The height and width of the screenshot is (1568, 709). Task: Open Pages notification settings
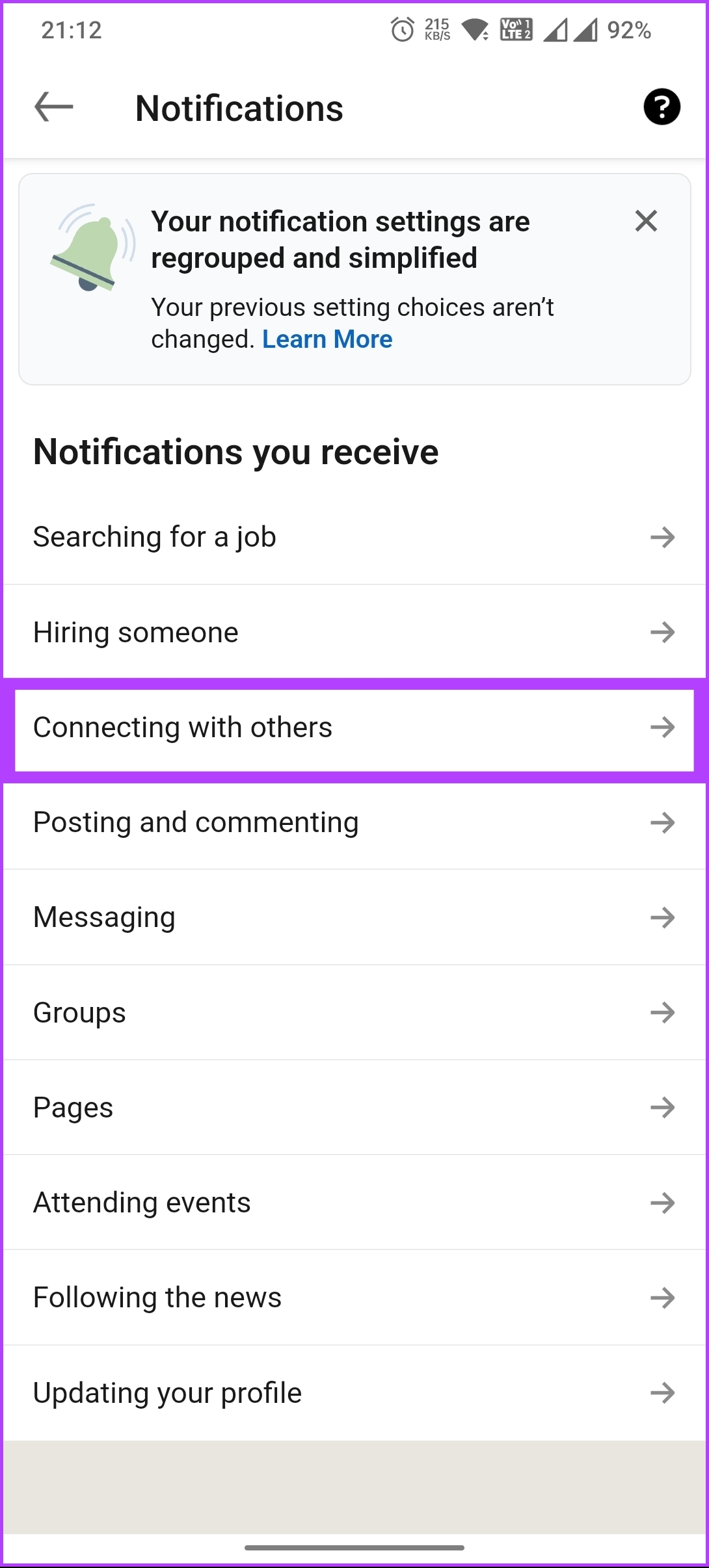354,1107
